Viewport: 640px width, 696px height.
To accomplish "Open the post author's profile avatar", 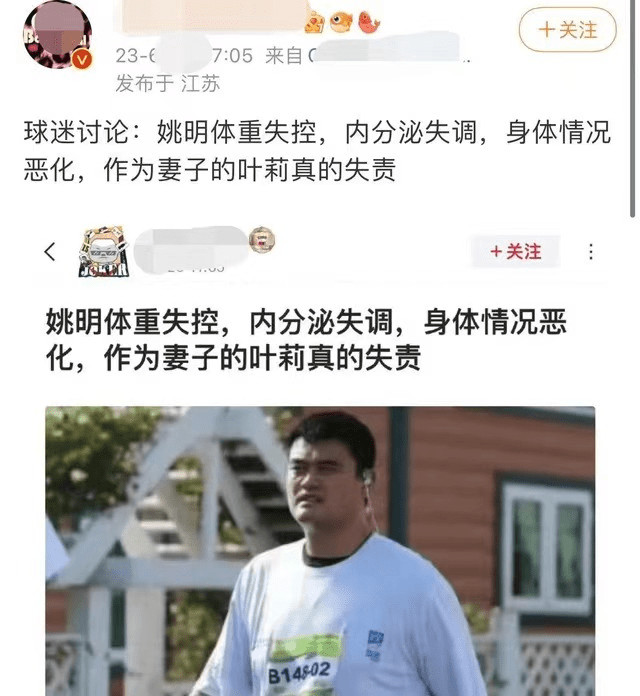I will coord(56,38).
